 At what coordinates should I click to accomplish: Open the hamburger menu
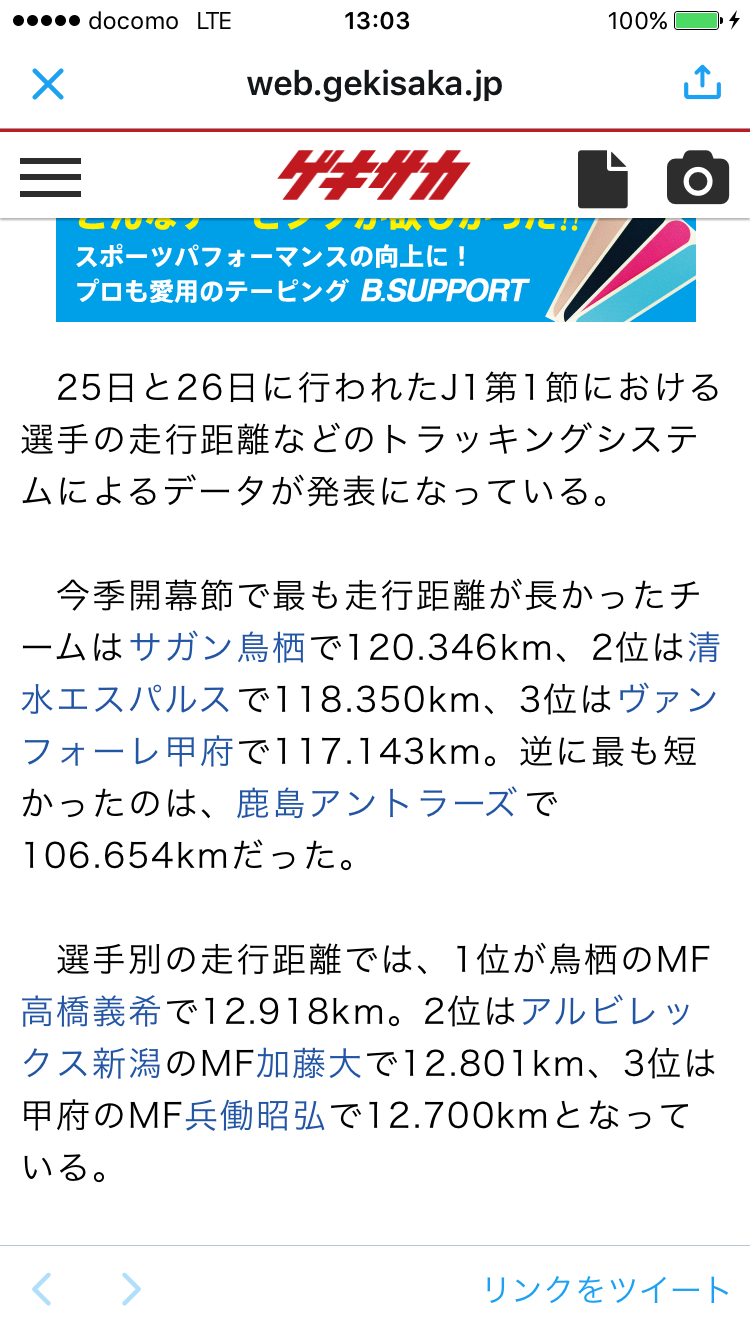50,178
